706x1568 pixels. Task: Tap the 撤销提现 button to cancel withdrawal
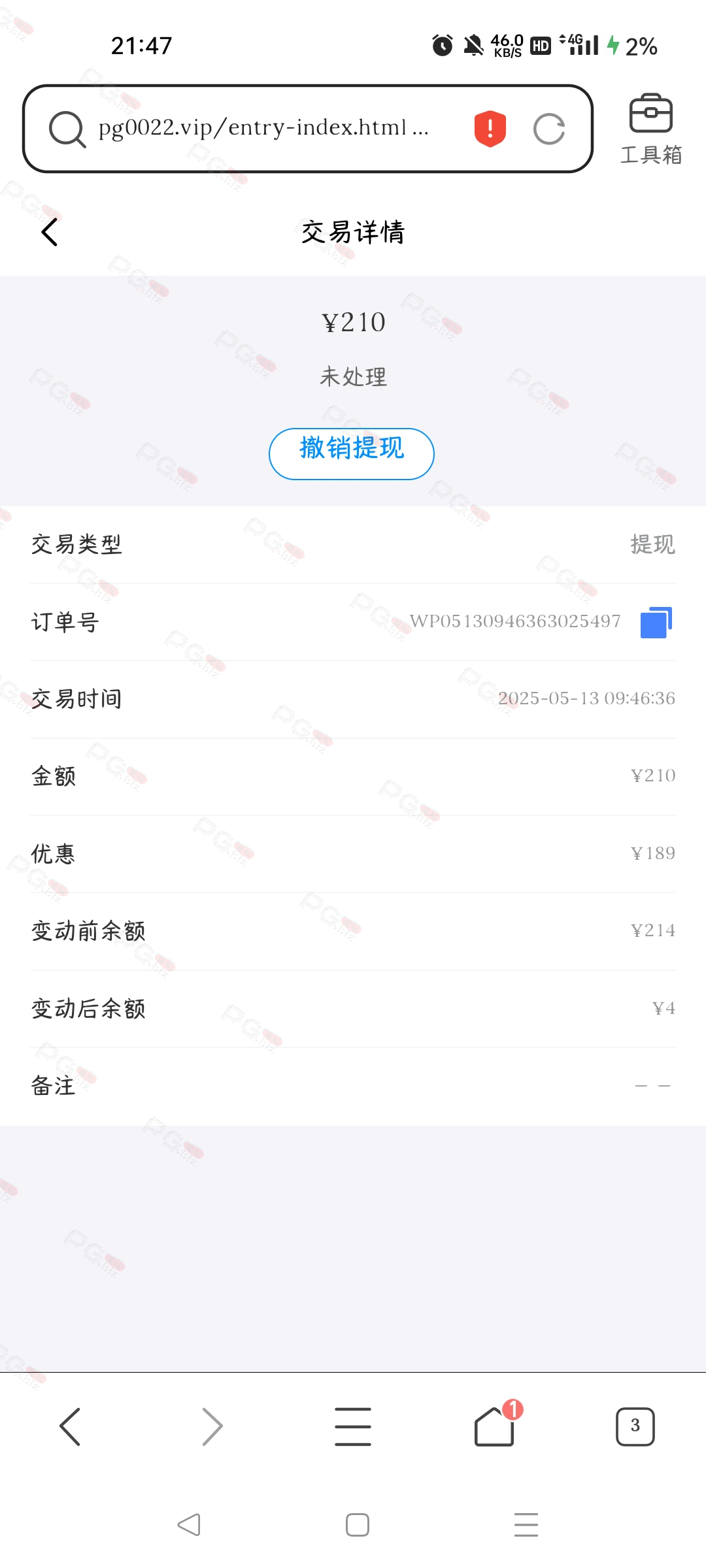coord(352,454)
